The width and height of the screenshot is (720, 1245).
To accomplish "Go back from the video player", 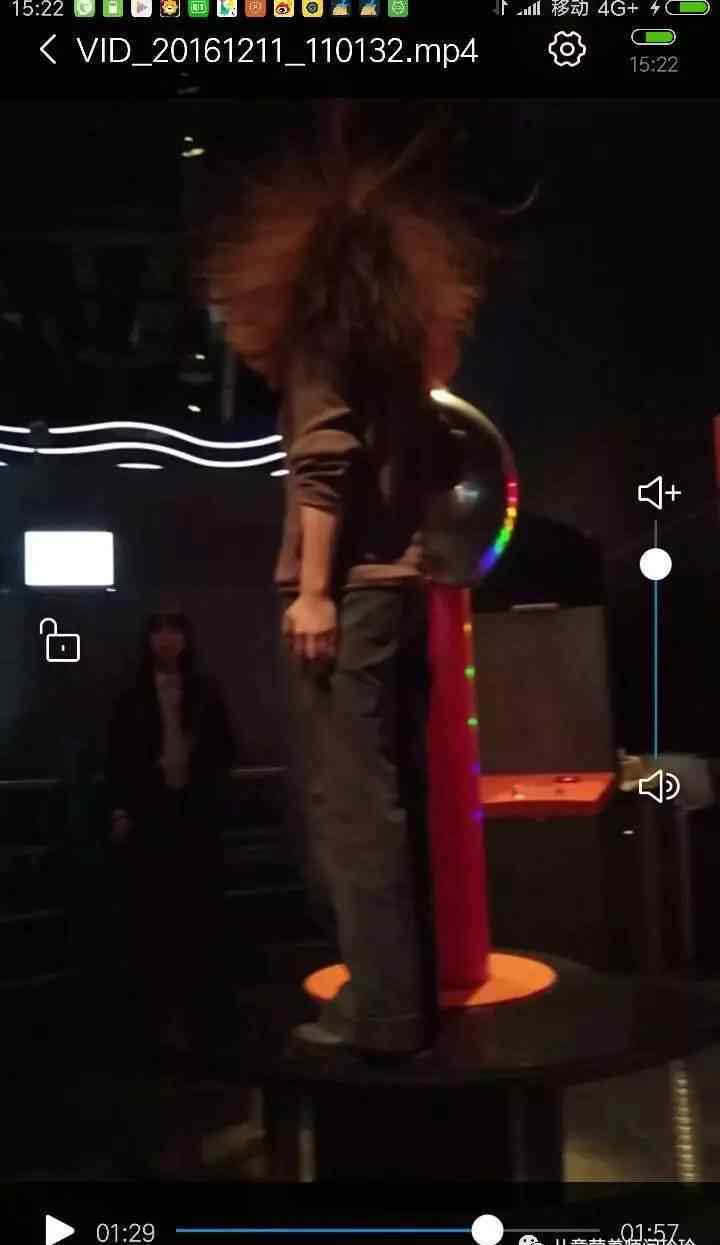I will [x=47, y=50].
